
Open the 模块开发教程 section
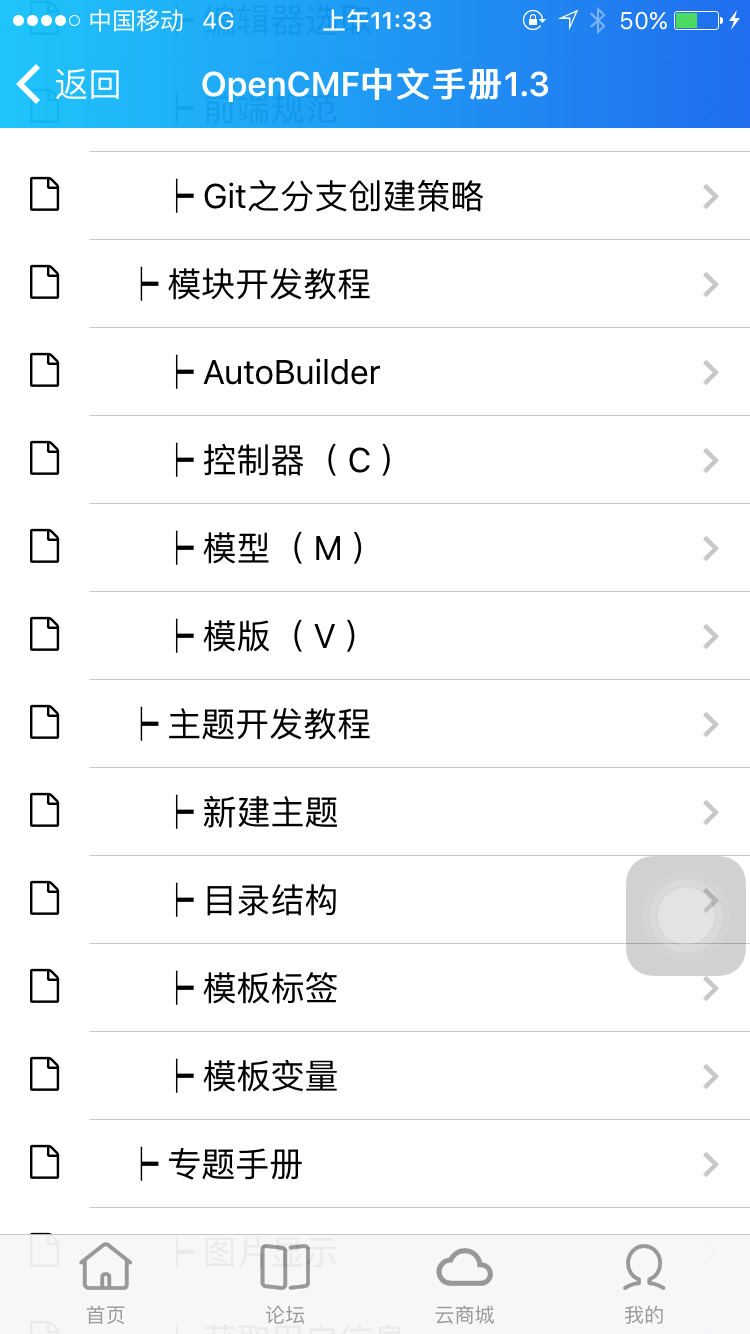pyautogui.click(x=375, y=284)
